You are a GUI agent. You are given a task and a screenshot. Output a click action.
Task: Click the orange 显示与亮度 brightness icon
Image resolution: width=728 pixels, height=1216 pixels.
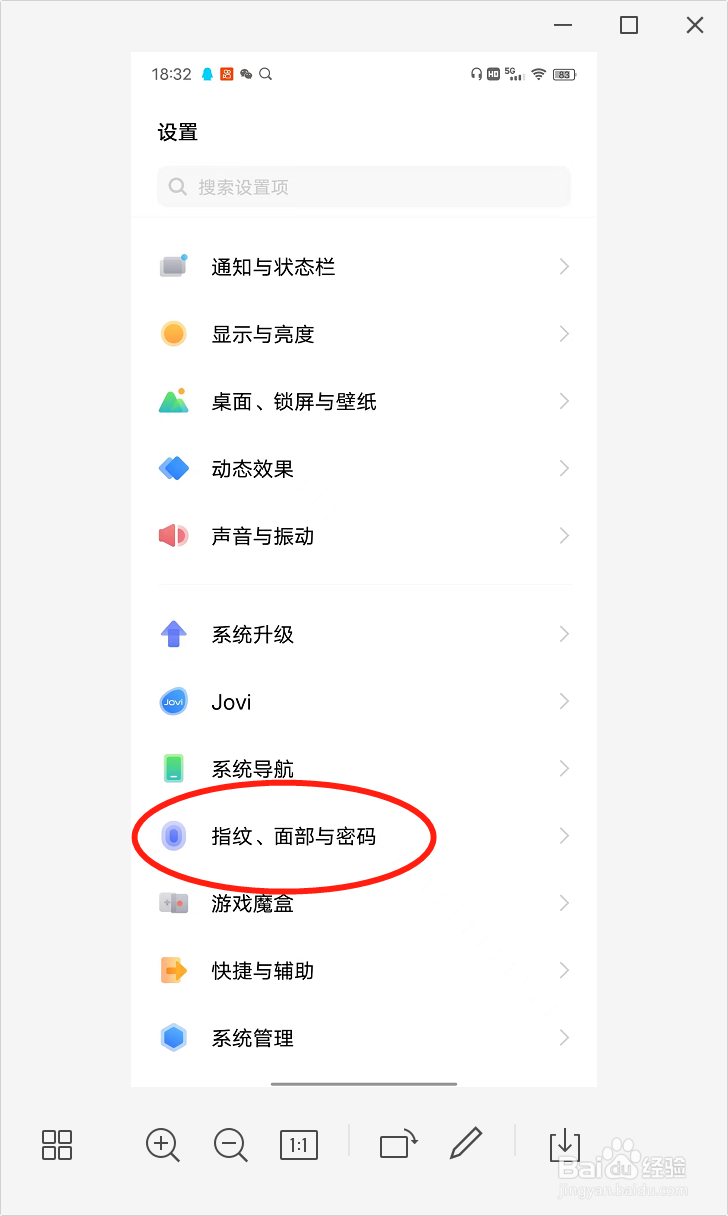pyautogui.click(x=173, y=333)
